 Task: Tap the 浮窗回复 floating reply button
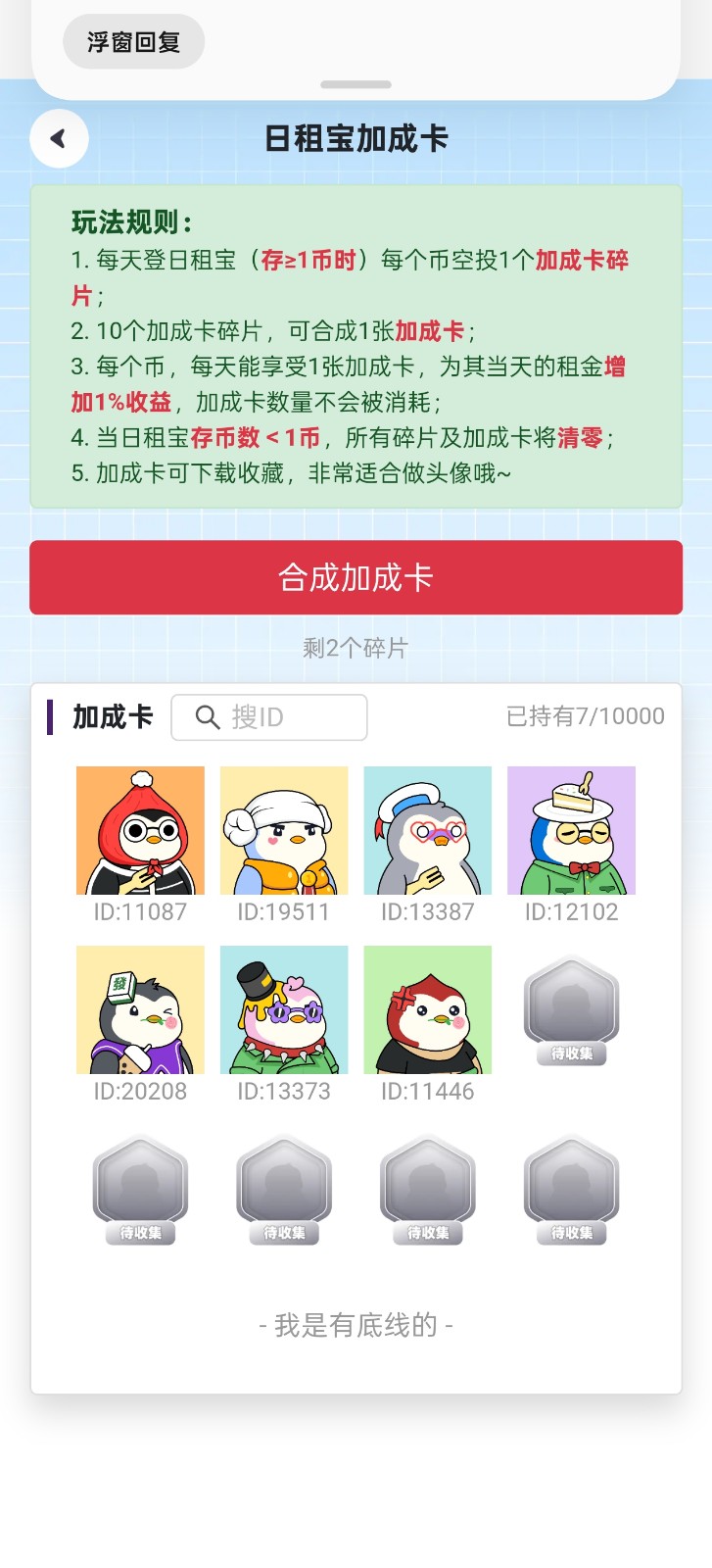133,41
